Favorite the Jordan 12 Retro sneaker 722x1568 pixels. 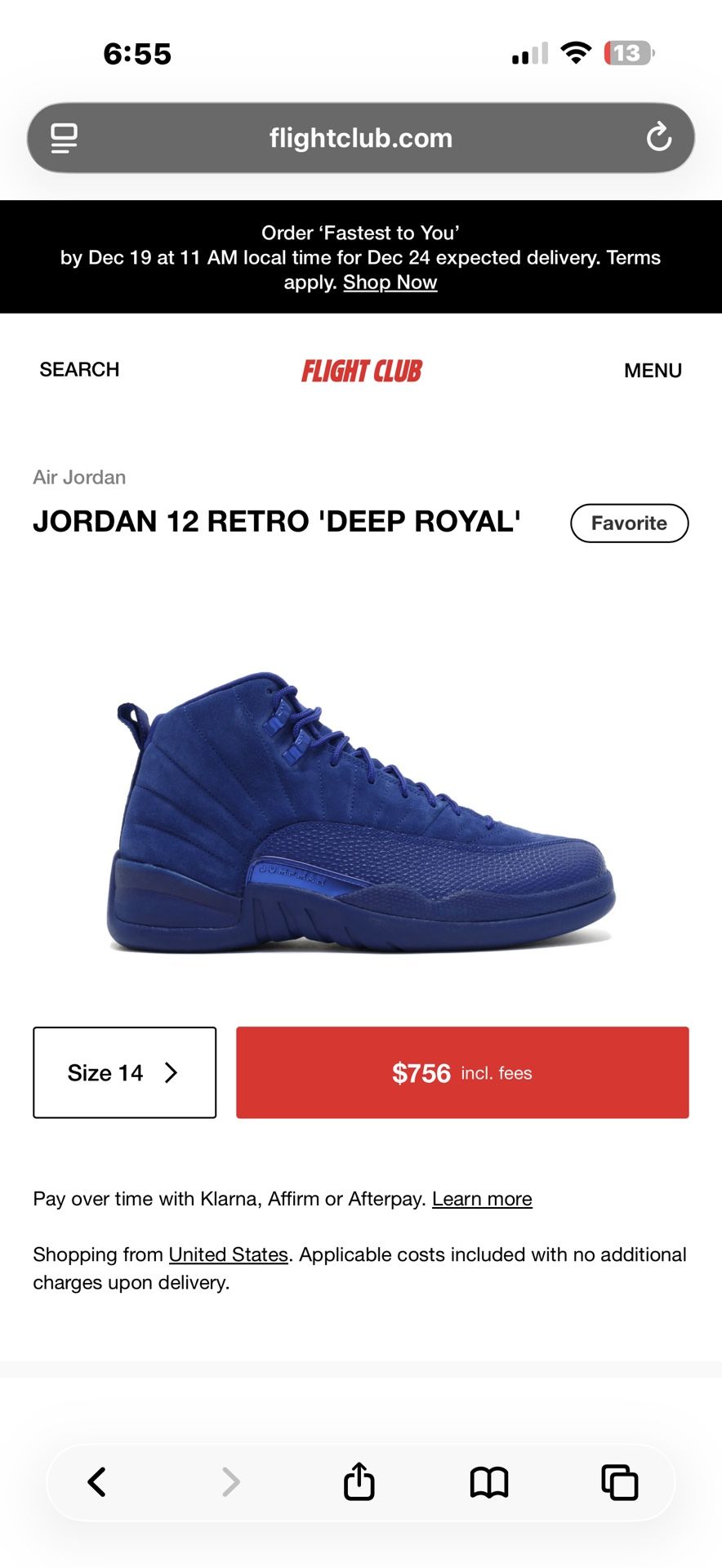coord(629,523)
